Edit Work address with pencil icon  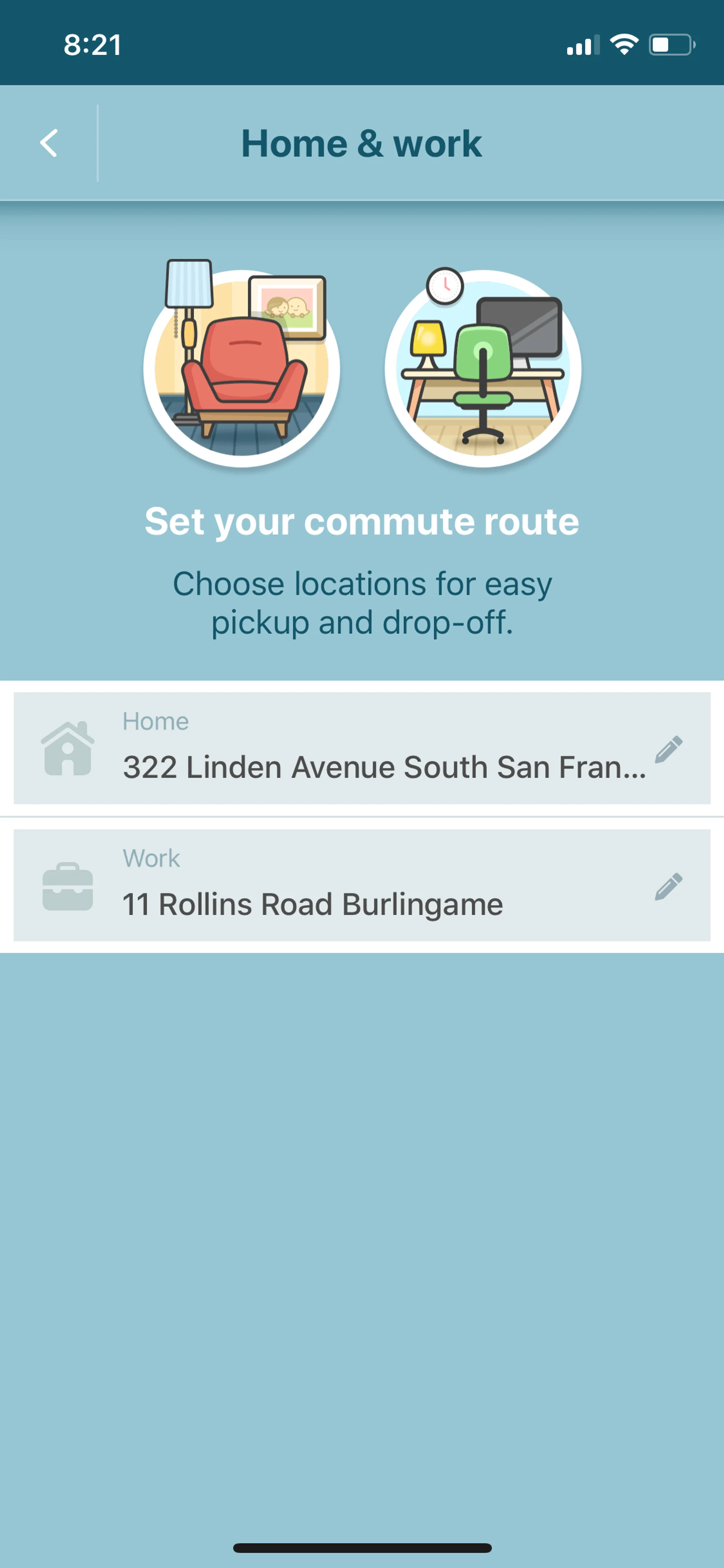pyautogui.click(x=668, y=886)
